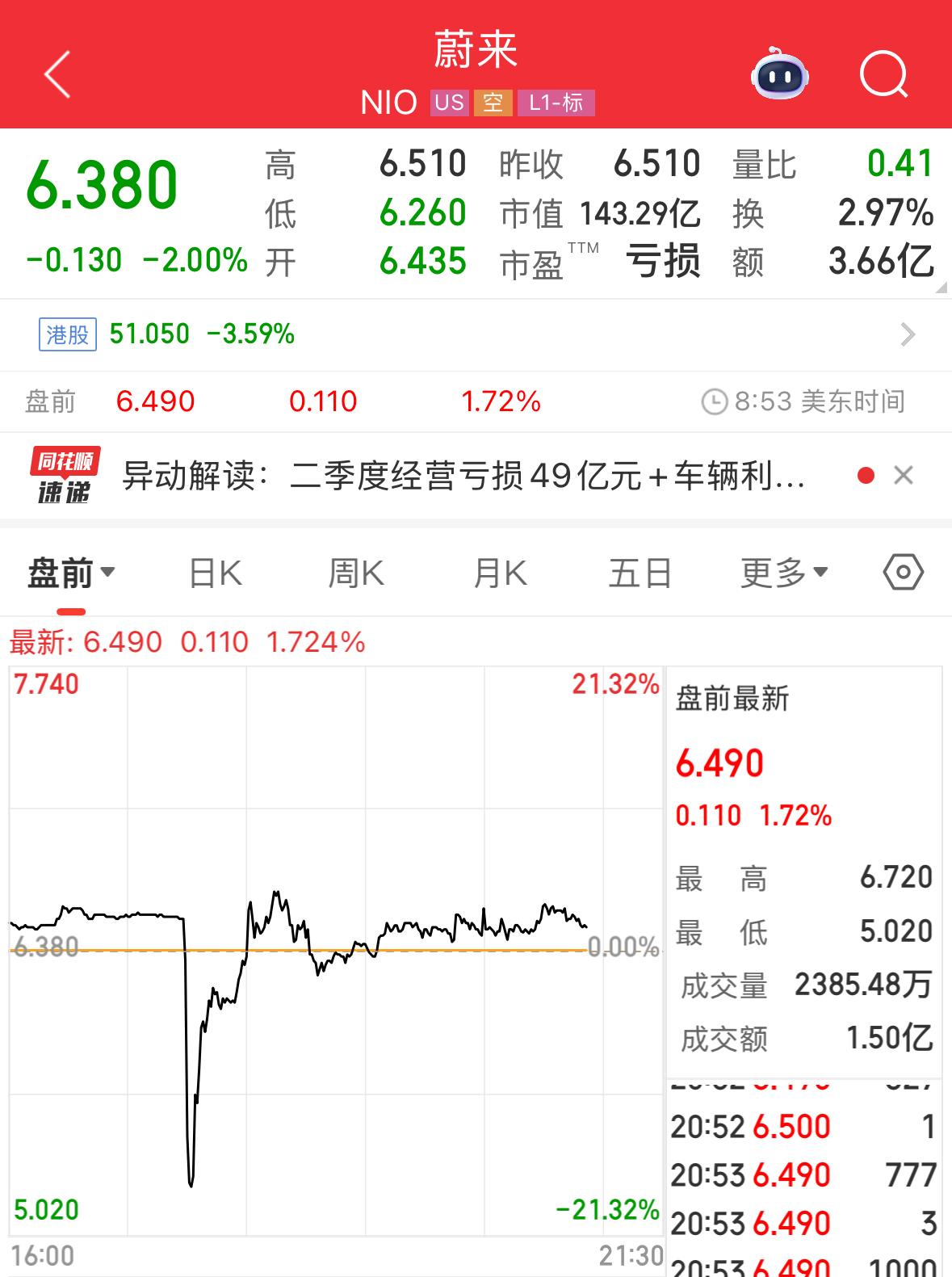Select the 月K chart tab

click(500, 573)
